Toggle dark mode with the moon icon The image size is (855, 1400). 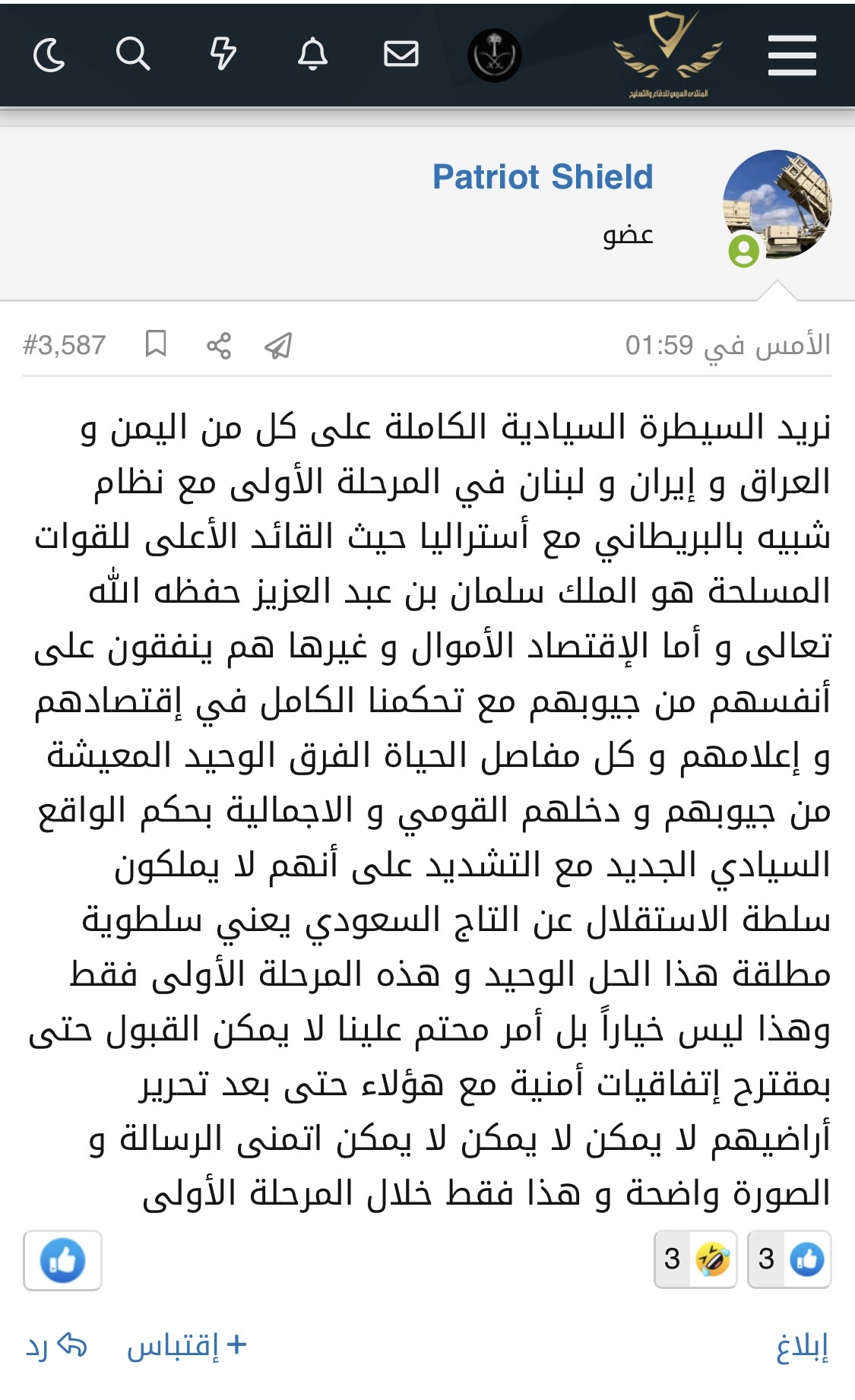49,55
